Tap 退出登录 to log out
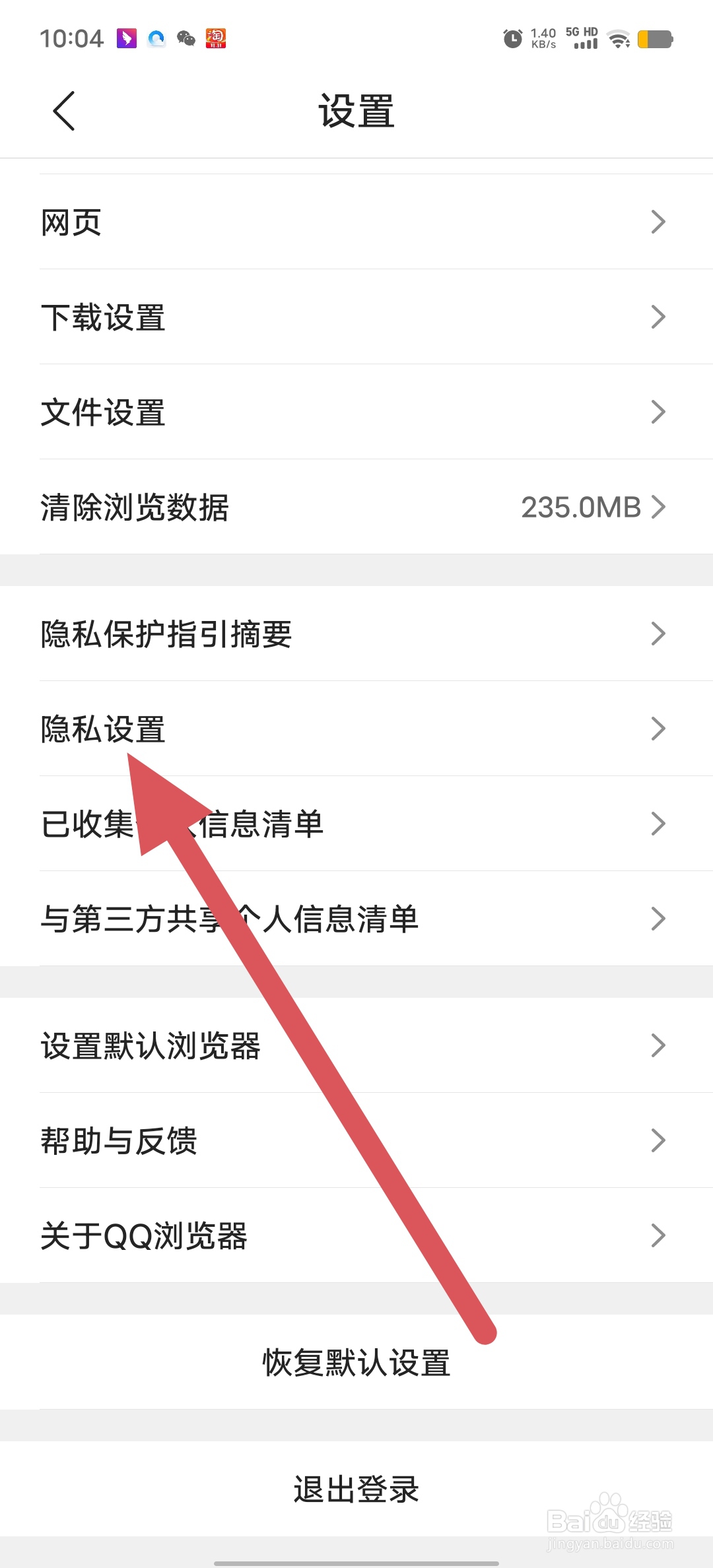The image size is (713, 1568). click(x=356, y=1488)
